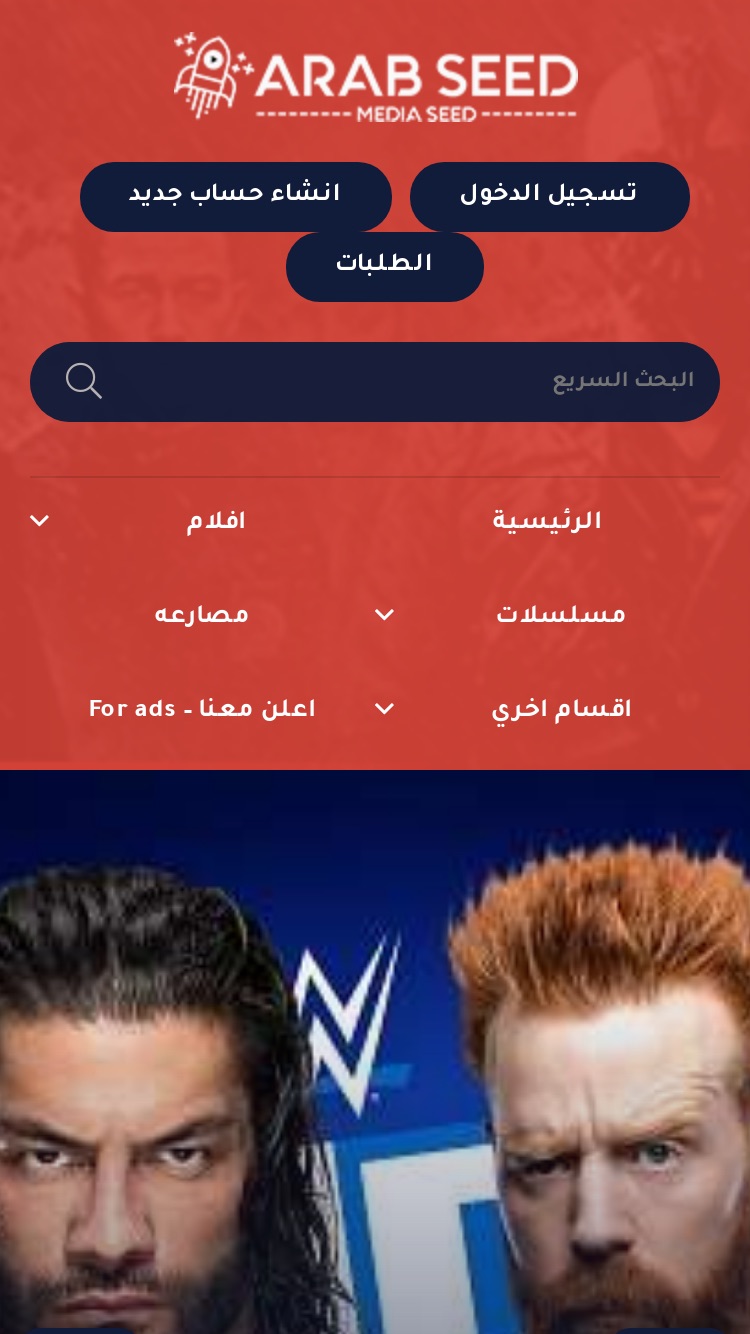Tap the Arab Seed logo header
This screenshot has width=750, height=1334.
[376, 77]
